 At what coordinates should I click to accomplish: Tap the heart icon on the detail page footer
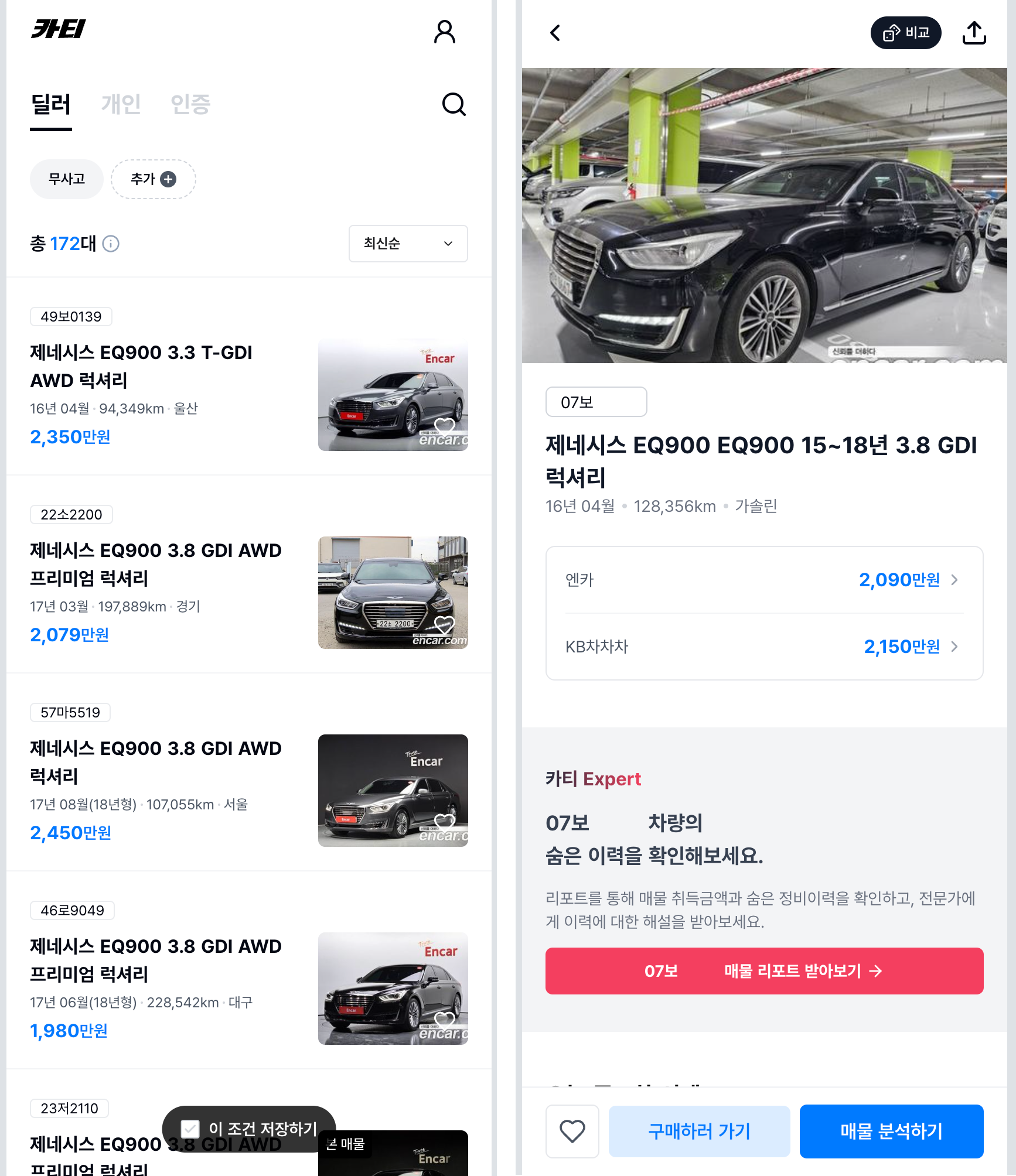572,1131
